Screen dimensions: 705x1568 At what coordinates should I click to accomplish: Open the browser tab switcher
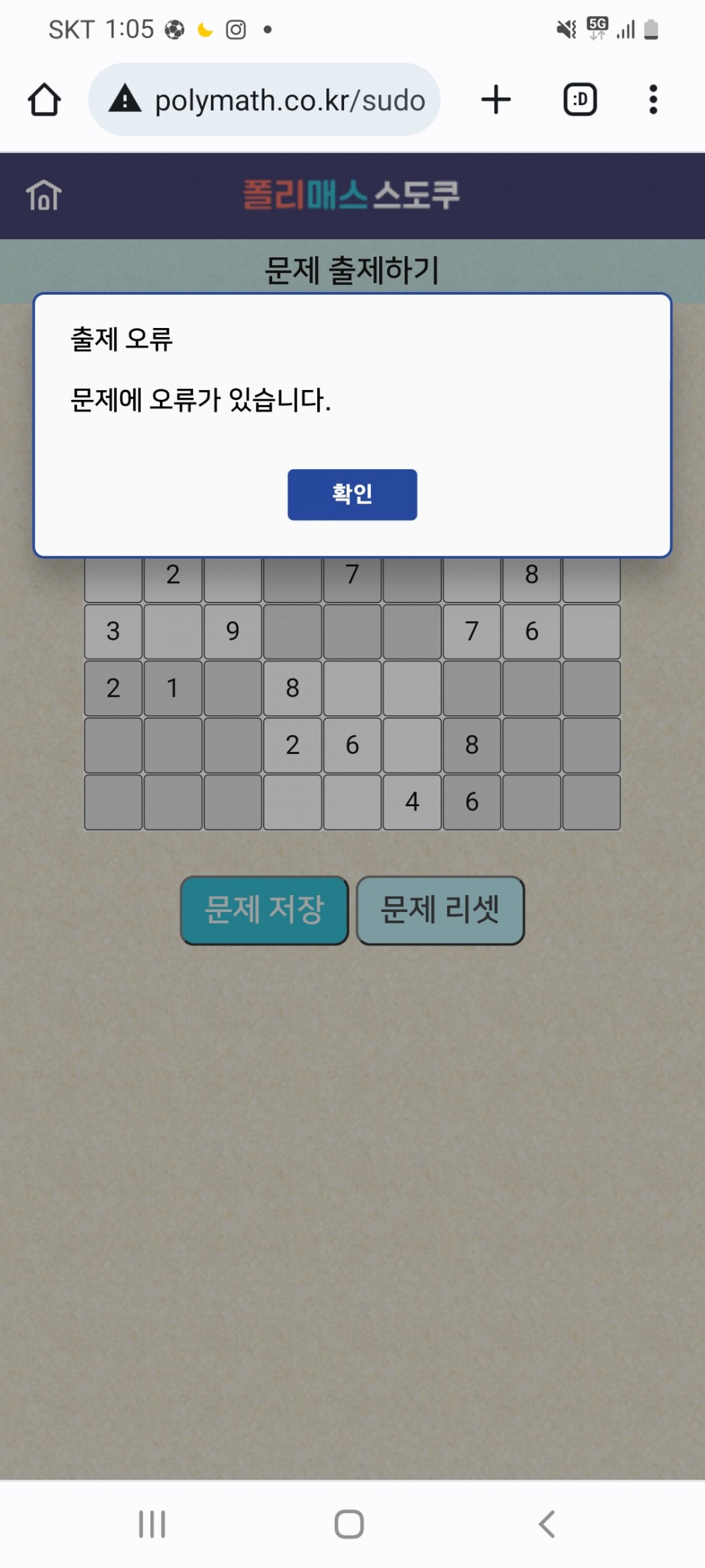(x=580, y=99)
